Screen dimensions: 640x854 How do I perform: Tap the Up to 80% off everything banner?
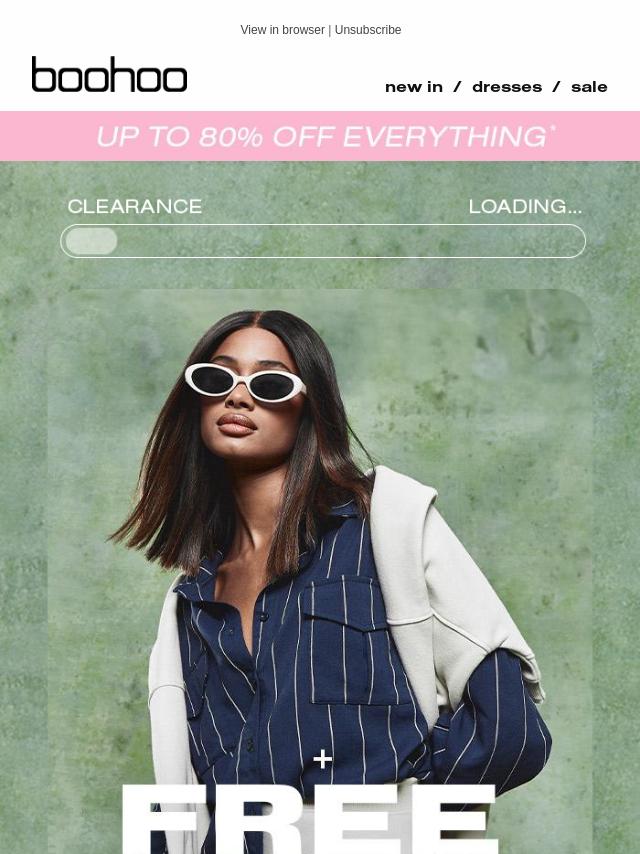(x=320, y=136)
